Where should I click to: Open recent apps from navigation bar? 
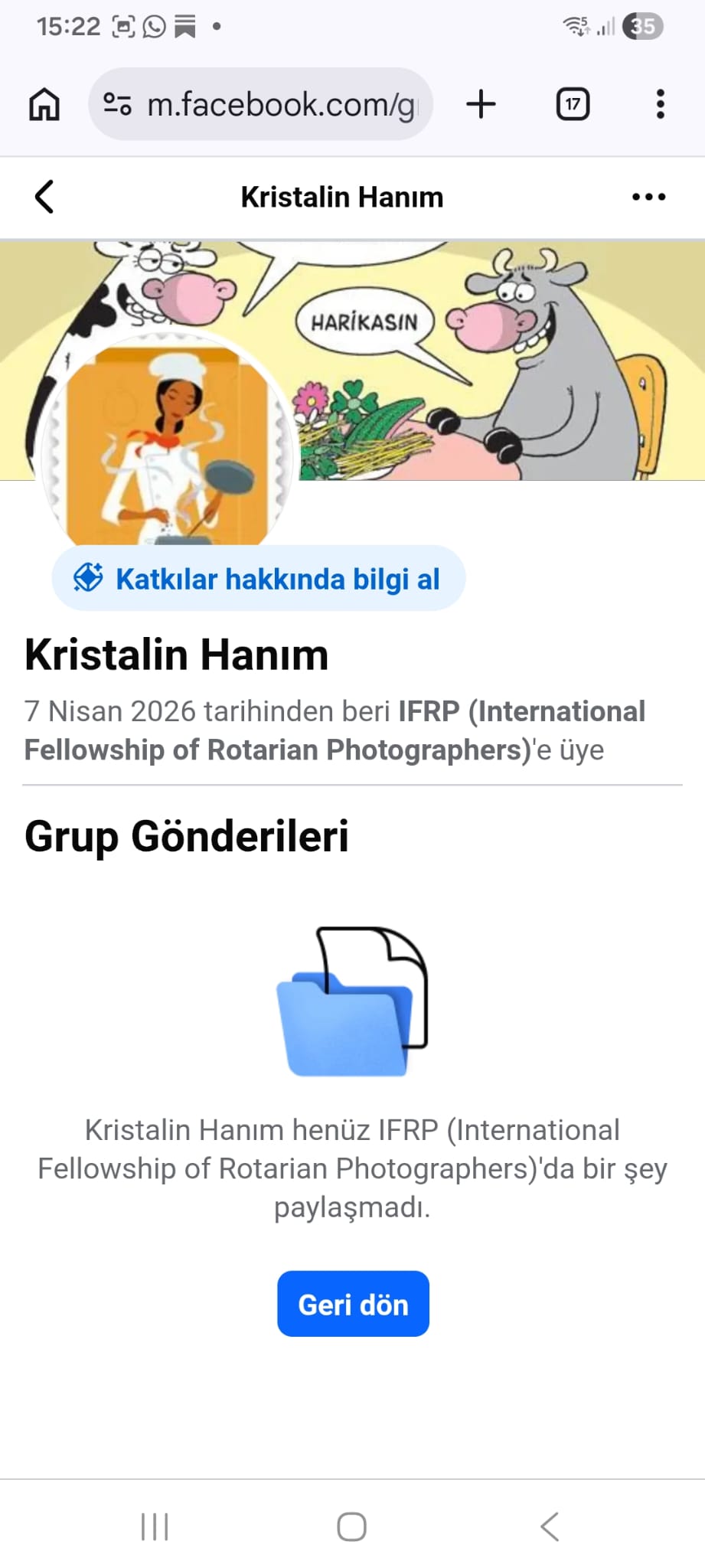pos(155,1527)
